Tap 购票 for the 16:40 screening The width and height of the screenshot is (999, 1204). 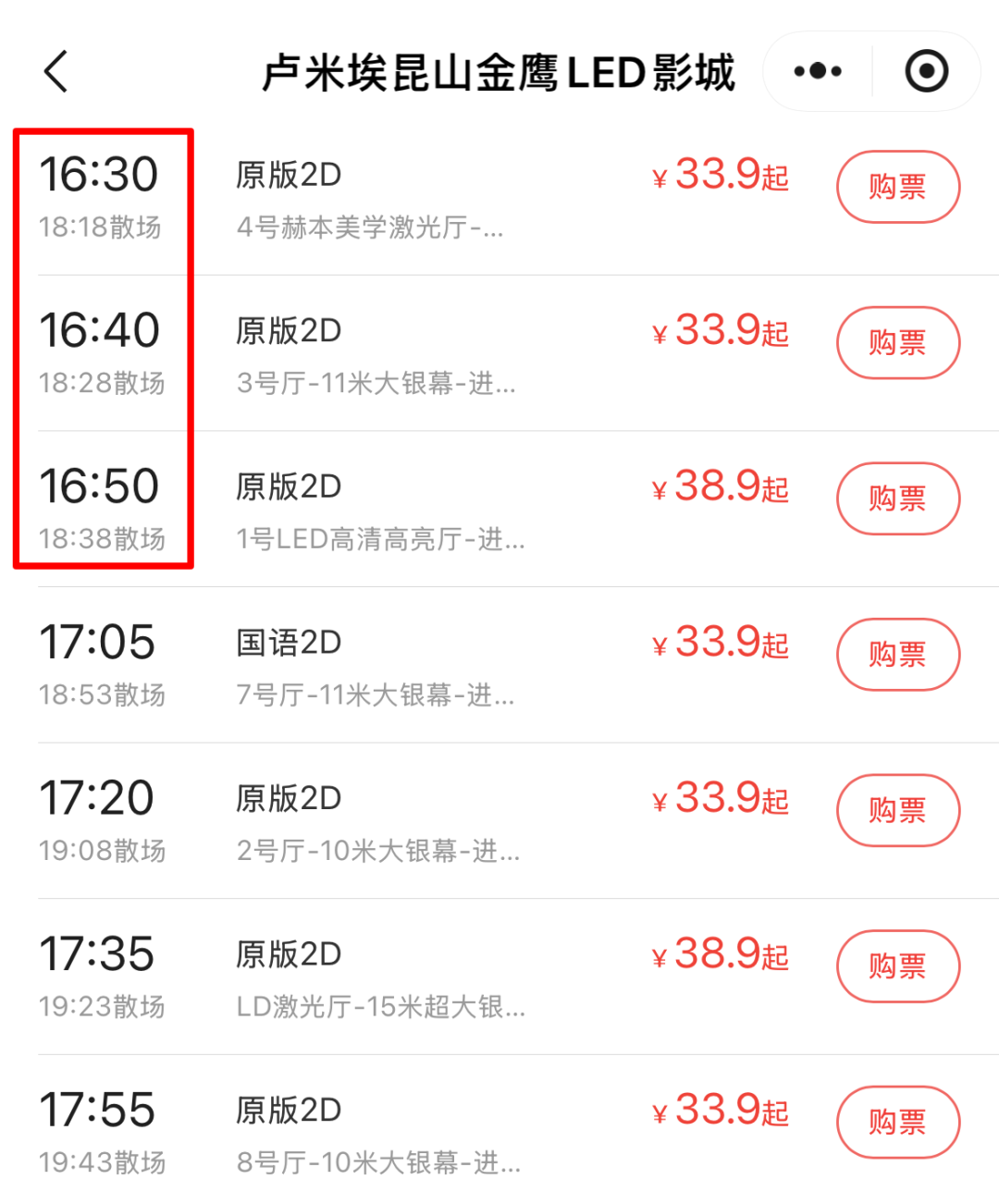pyautogui.click(x=897, y=342)
